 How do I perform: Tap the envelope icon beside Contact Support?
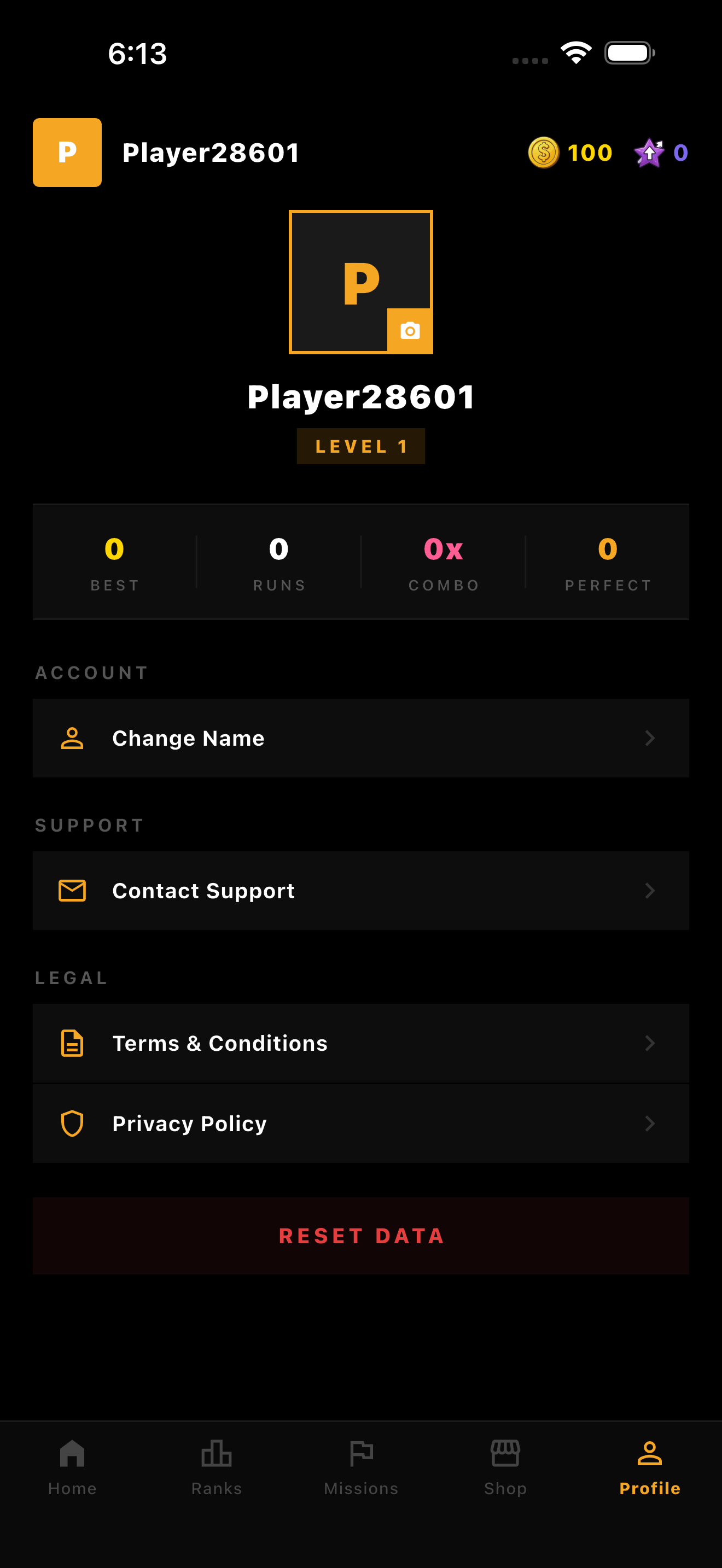tap(71, 891)
